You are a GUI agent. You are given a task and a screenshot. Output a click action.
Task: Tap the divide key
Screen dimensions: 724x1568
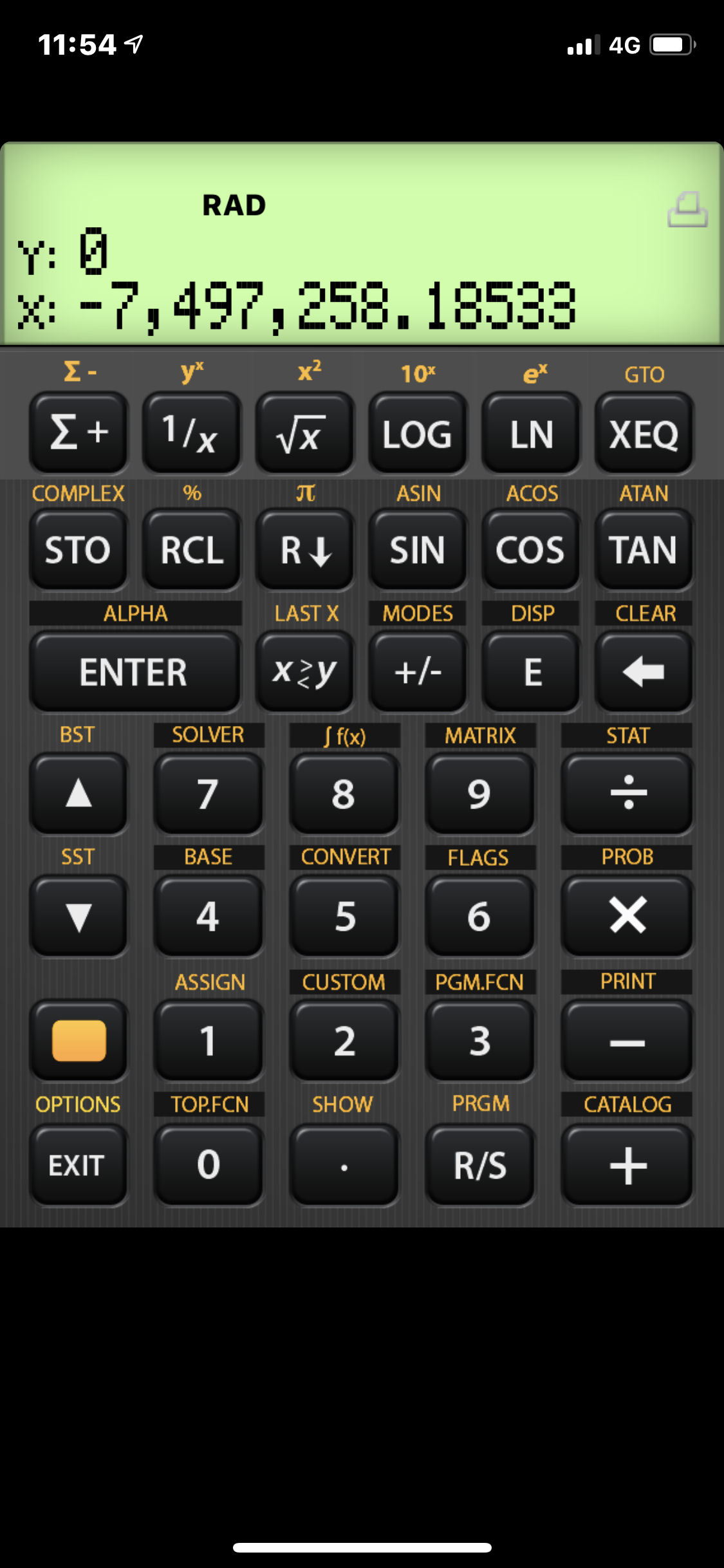coord(627,793)
